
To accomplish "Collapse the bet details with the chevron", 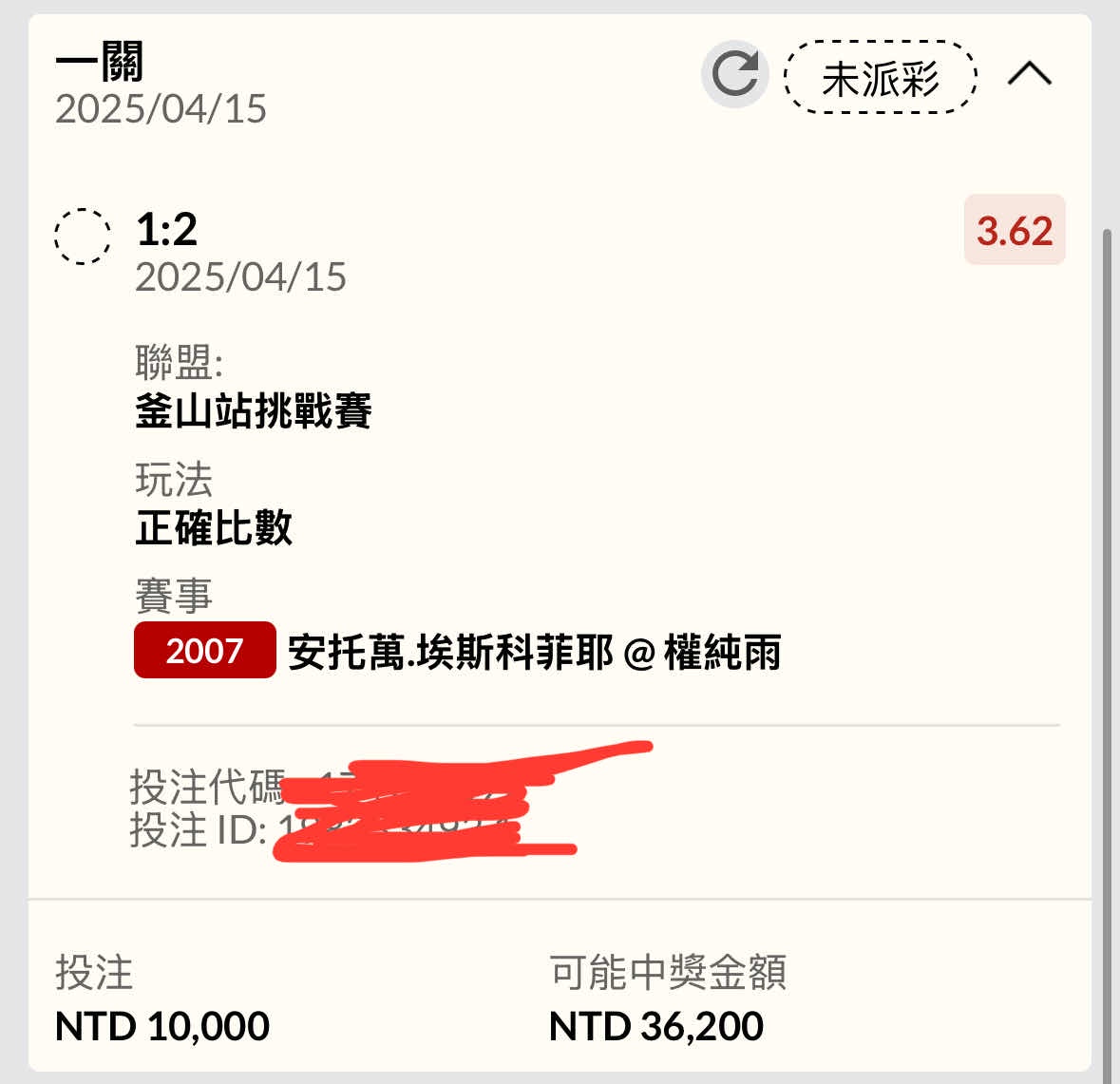I will coord(1029,74).
